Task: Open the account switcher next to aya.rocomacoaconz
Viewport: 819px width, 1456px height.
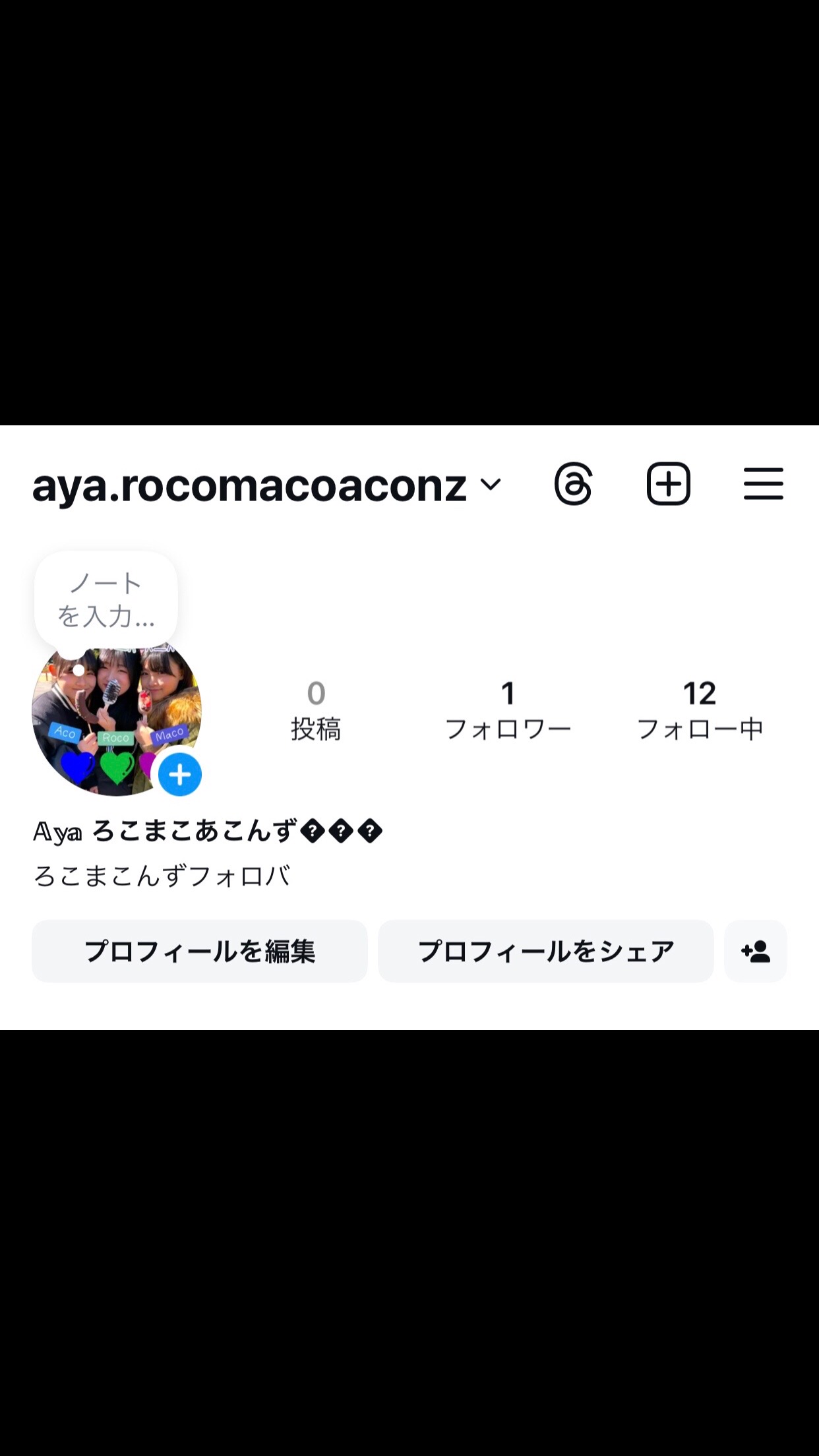Action: pyautogui.click(x=491, y=485)
